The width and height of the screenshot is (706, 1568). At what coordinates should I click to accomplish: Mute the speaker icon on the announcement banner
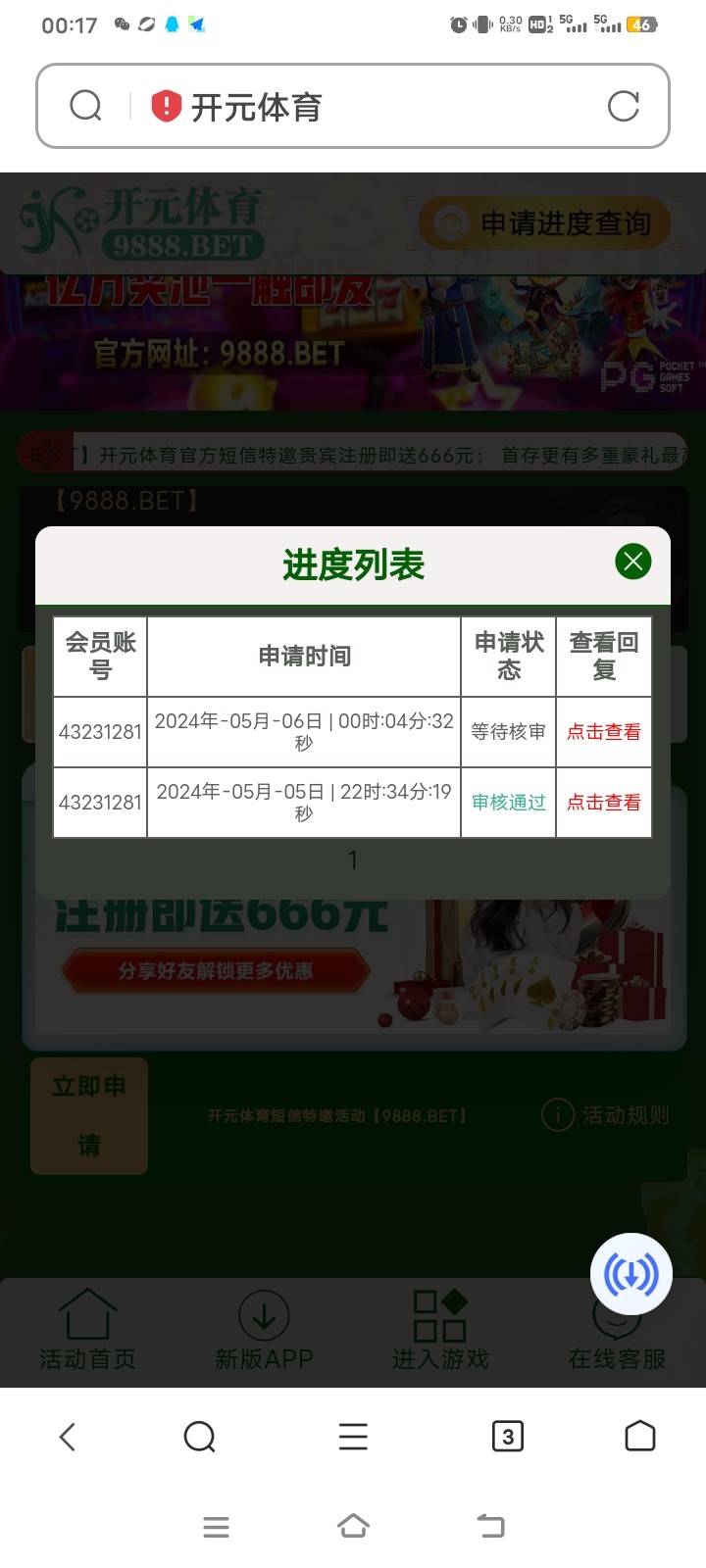46,454
